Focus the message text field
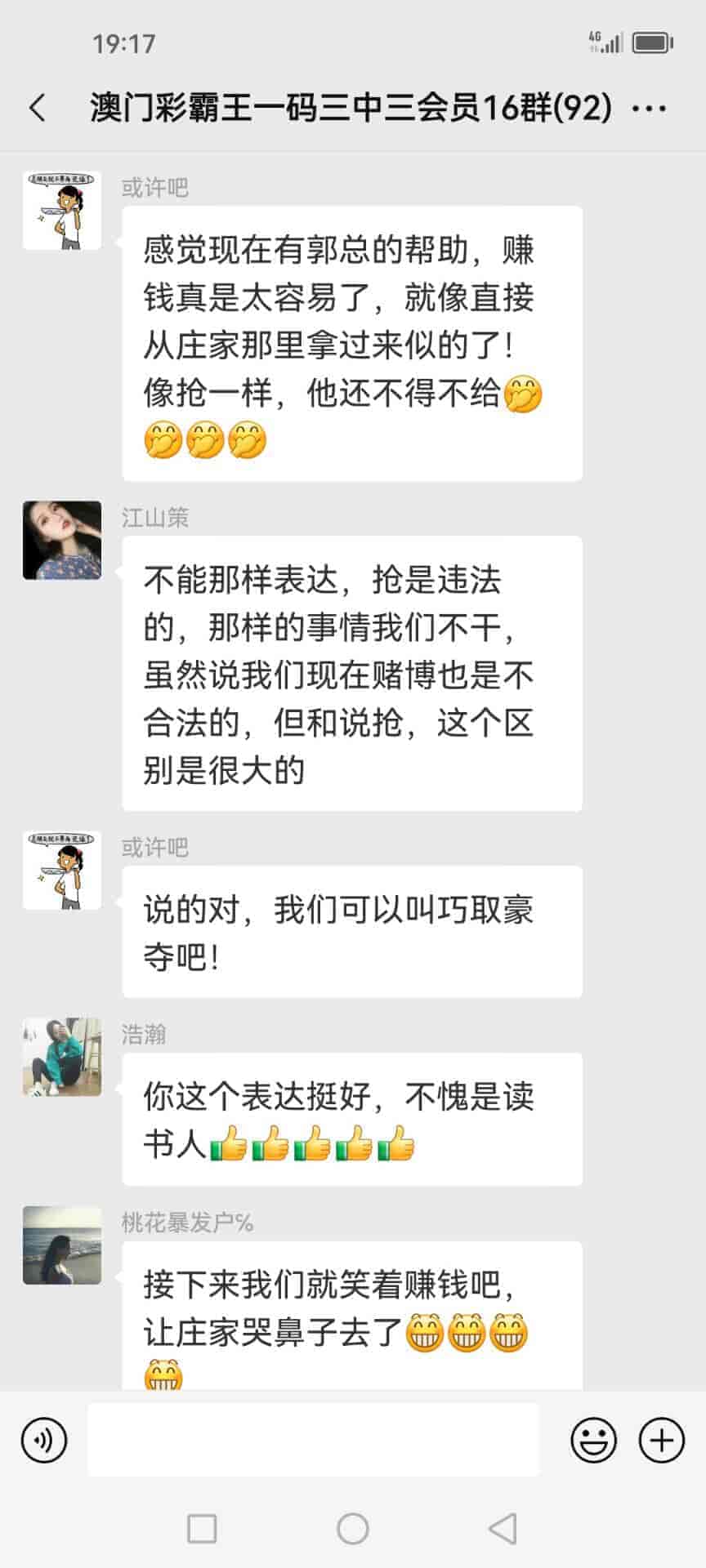This screenshot has height=1568, width=706. tap(313, 1440)
